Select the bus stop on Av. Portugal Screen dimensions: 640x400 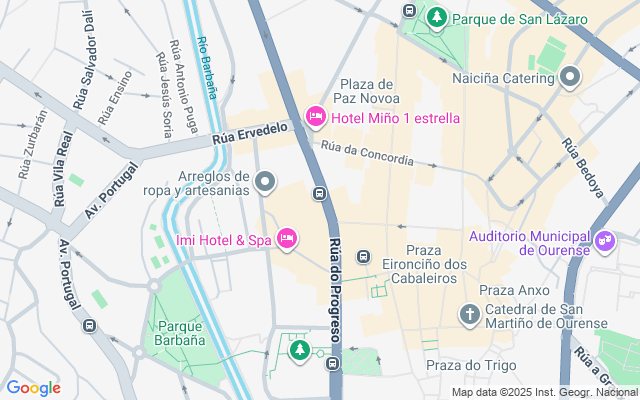click(x=90, y=326)
